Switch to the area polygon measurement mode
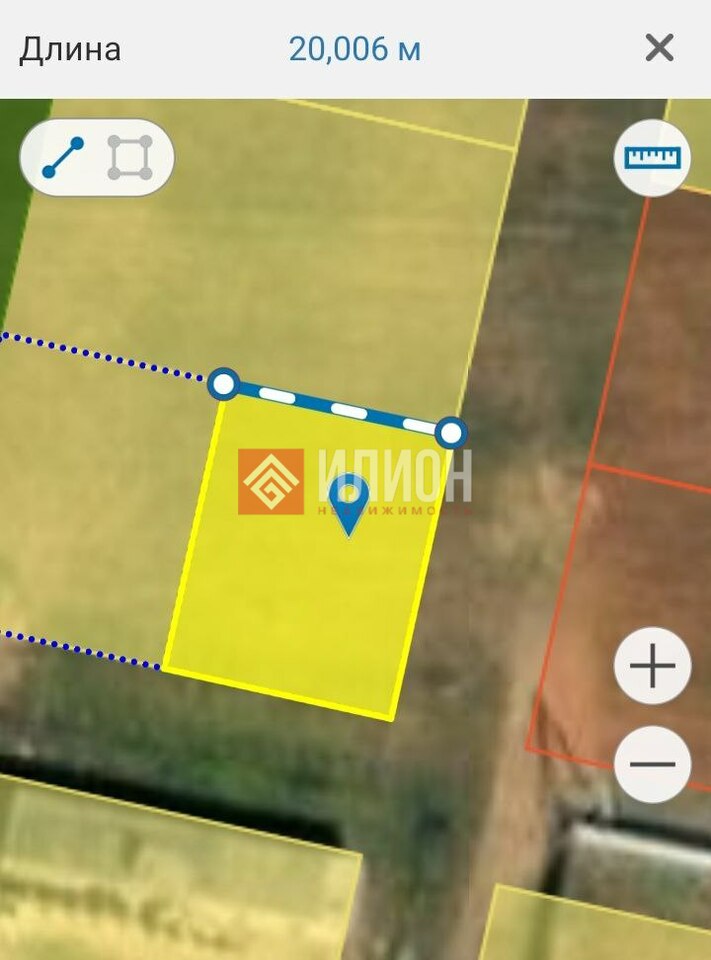Viewport: 711px width, 960px height. (x=130, y=158)
